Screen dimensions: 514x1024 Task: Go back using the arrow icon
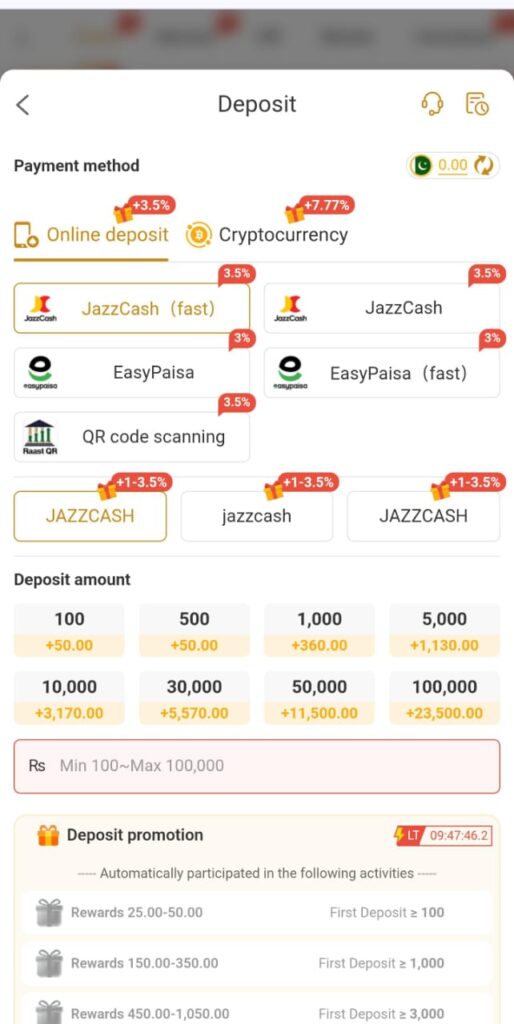pyautogui.click(x=23, y=104)
